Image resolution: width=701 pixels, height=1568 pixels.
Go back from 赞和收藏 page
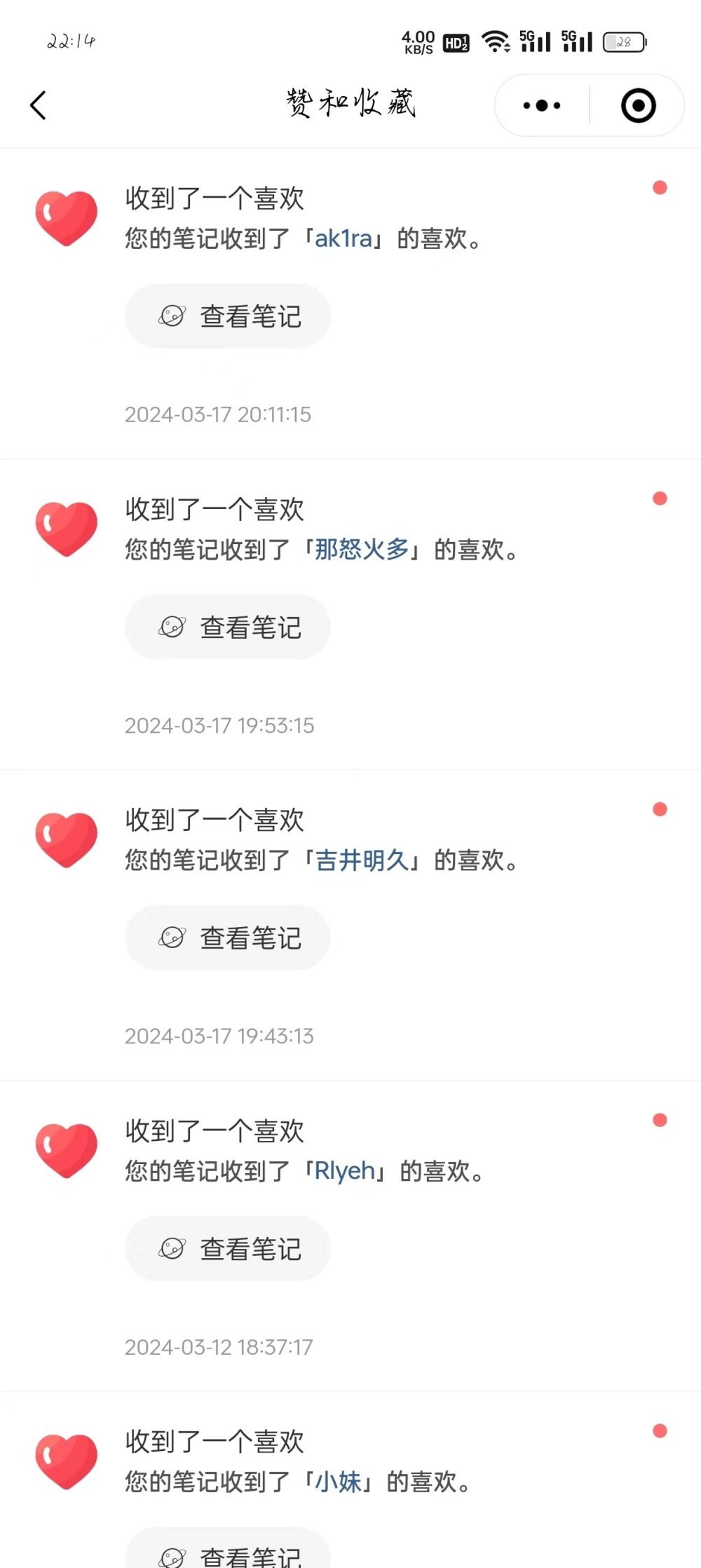coord(39,106)
